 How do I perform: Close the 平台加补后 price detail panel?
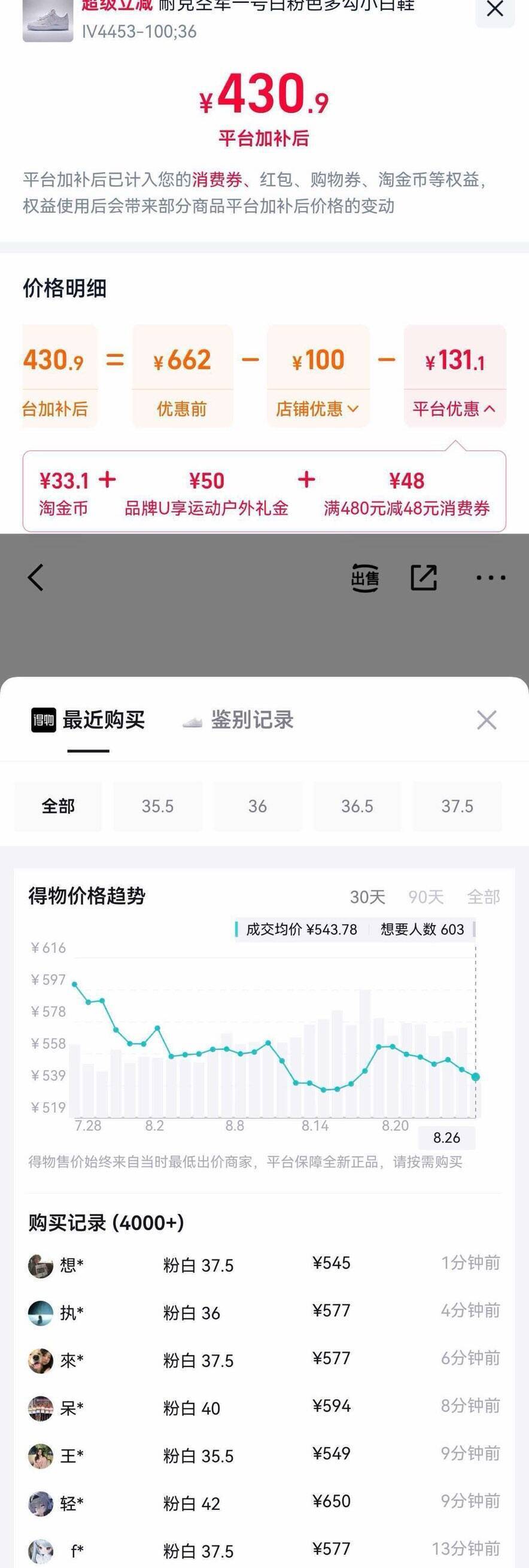495,10
